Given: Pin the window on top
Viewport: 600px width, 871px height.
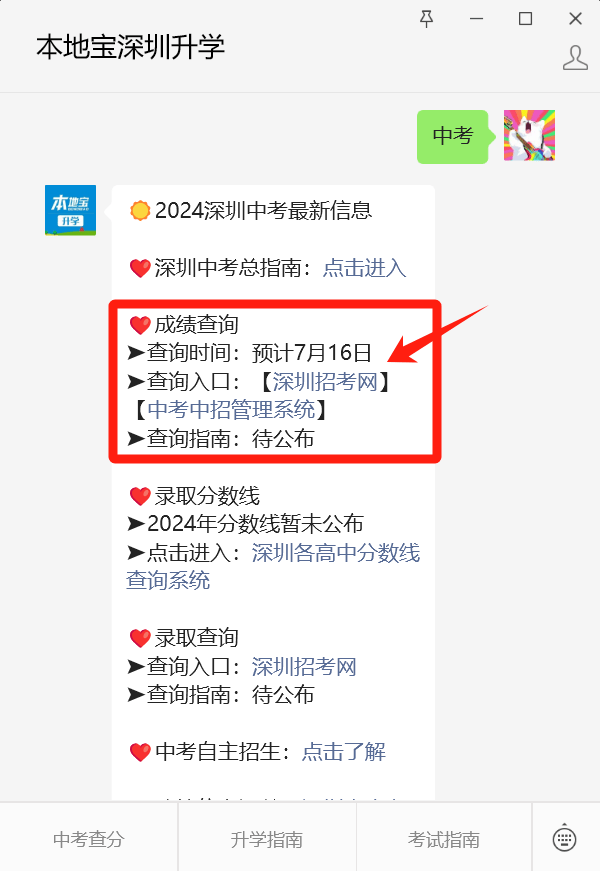Looking at the screenshot, I should click(426, 18).
